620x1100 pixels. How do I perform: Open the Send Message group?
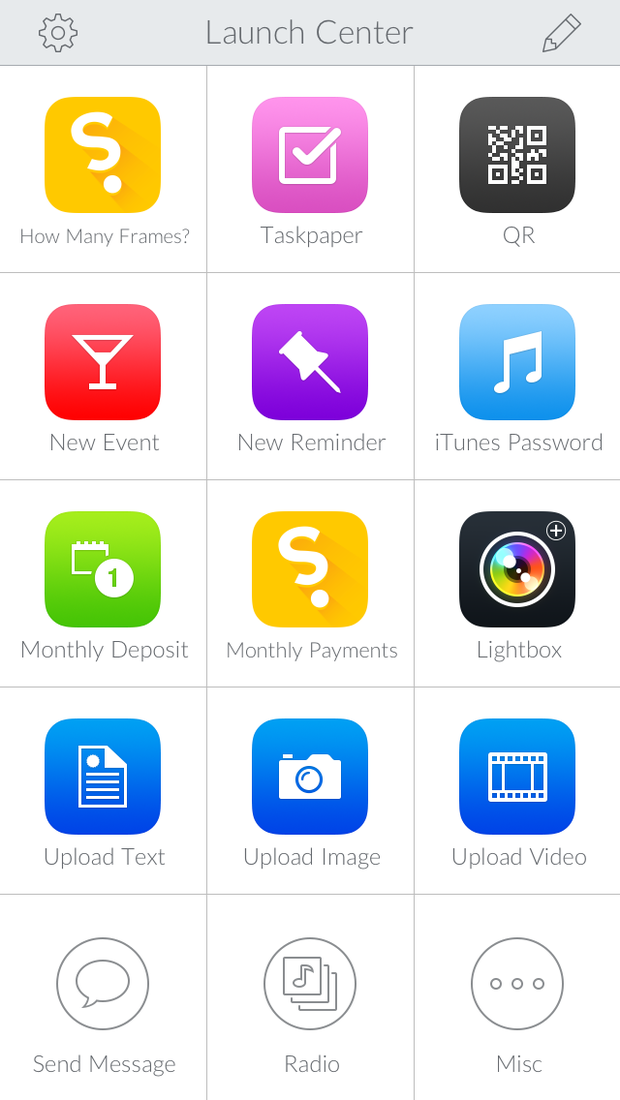coord(103,984)
